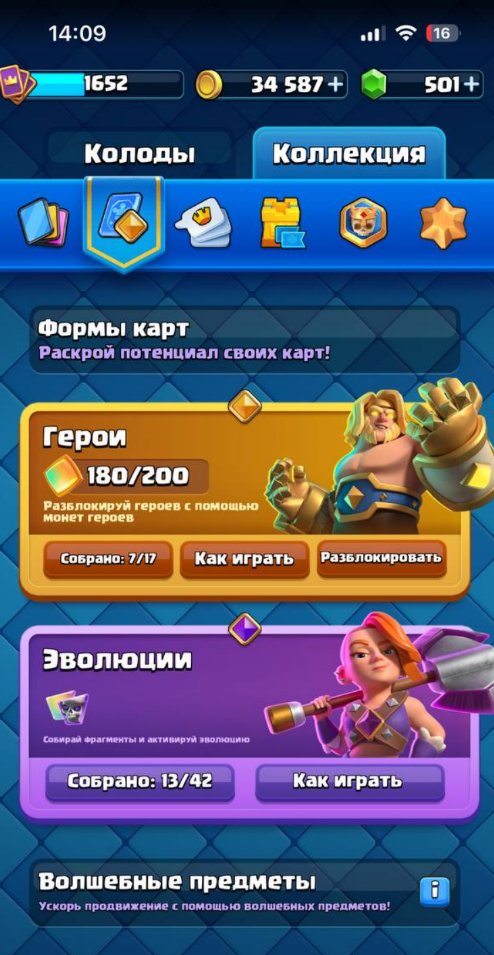This screenshot has width=494, height=955.
Task: View collected heroes Собрано: 7/17
Action: tap(108, 559)
